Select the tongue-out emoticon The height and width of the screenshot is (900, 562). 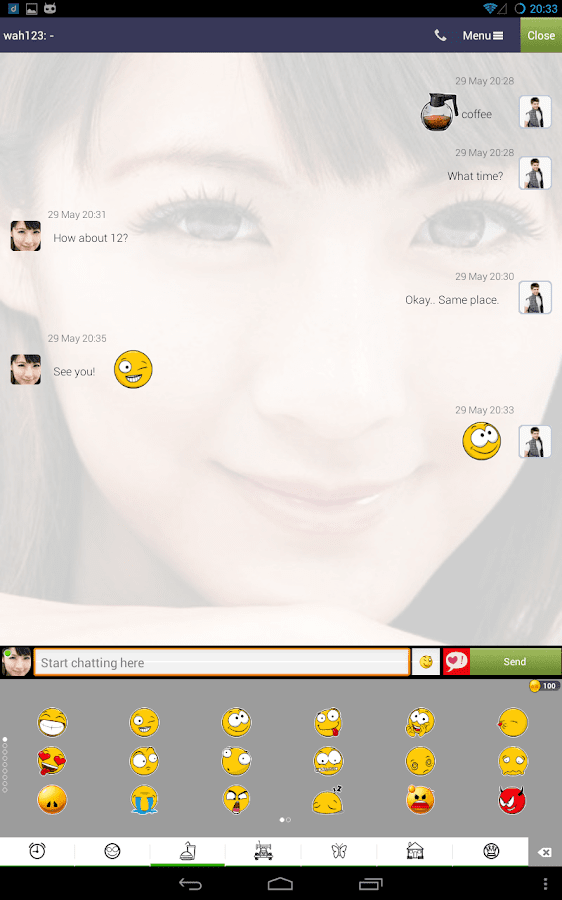click(x=328, y=722)
